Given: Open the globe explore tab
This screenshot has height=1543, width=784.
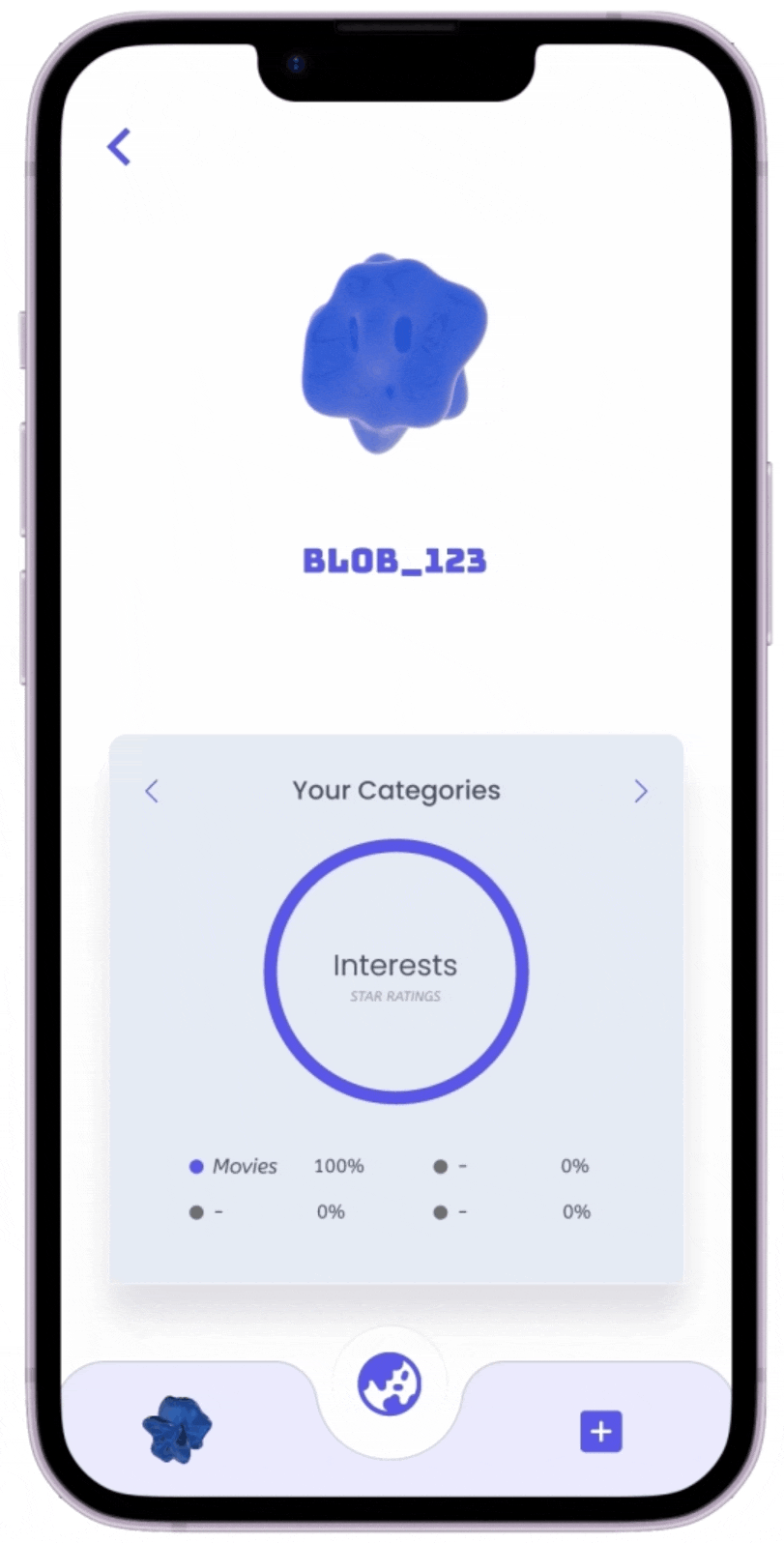Looking at the screenshot, I should 390,1383.
